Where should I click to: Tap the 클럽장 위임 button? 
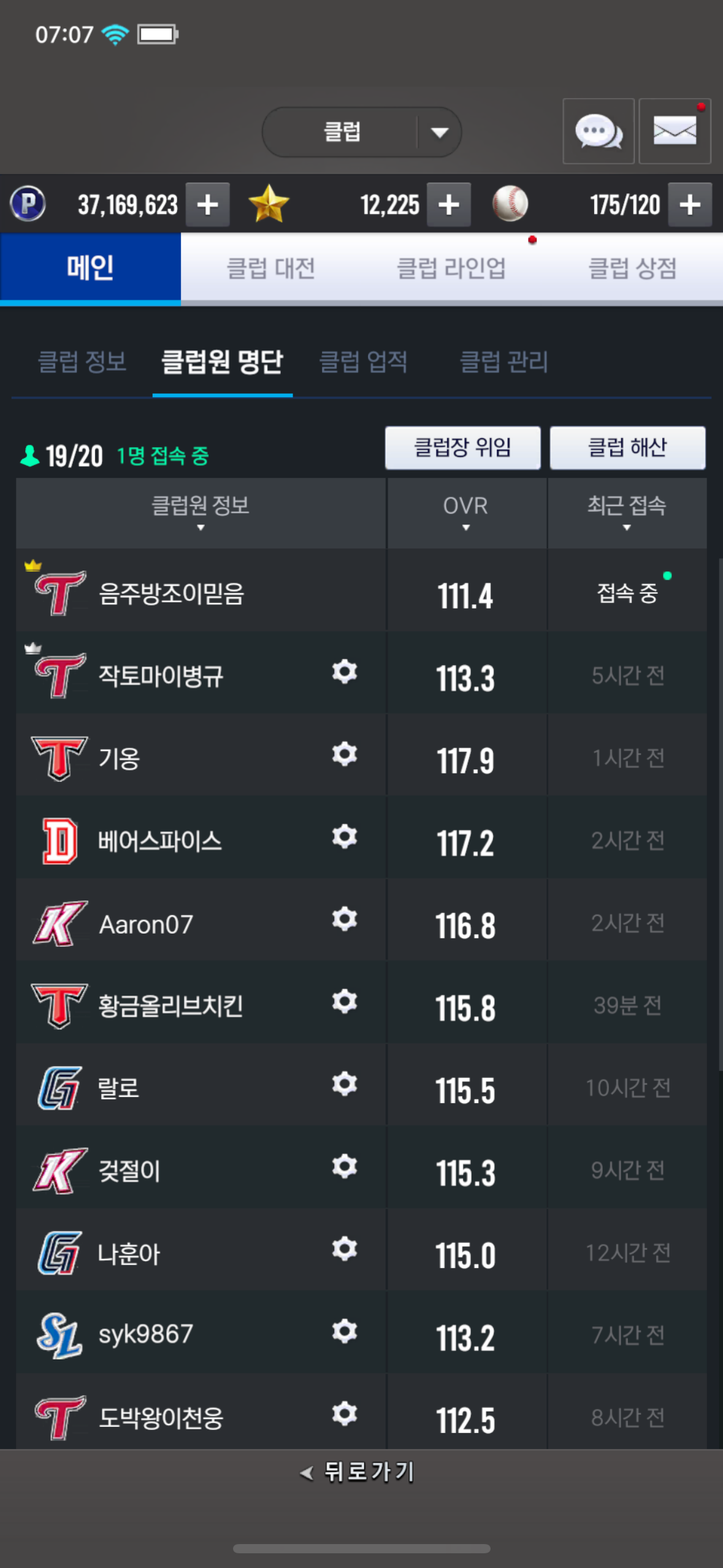coord(463,448)
